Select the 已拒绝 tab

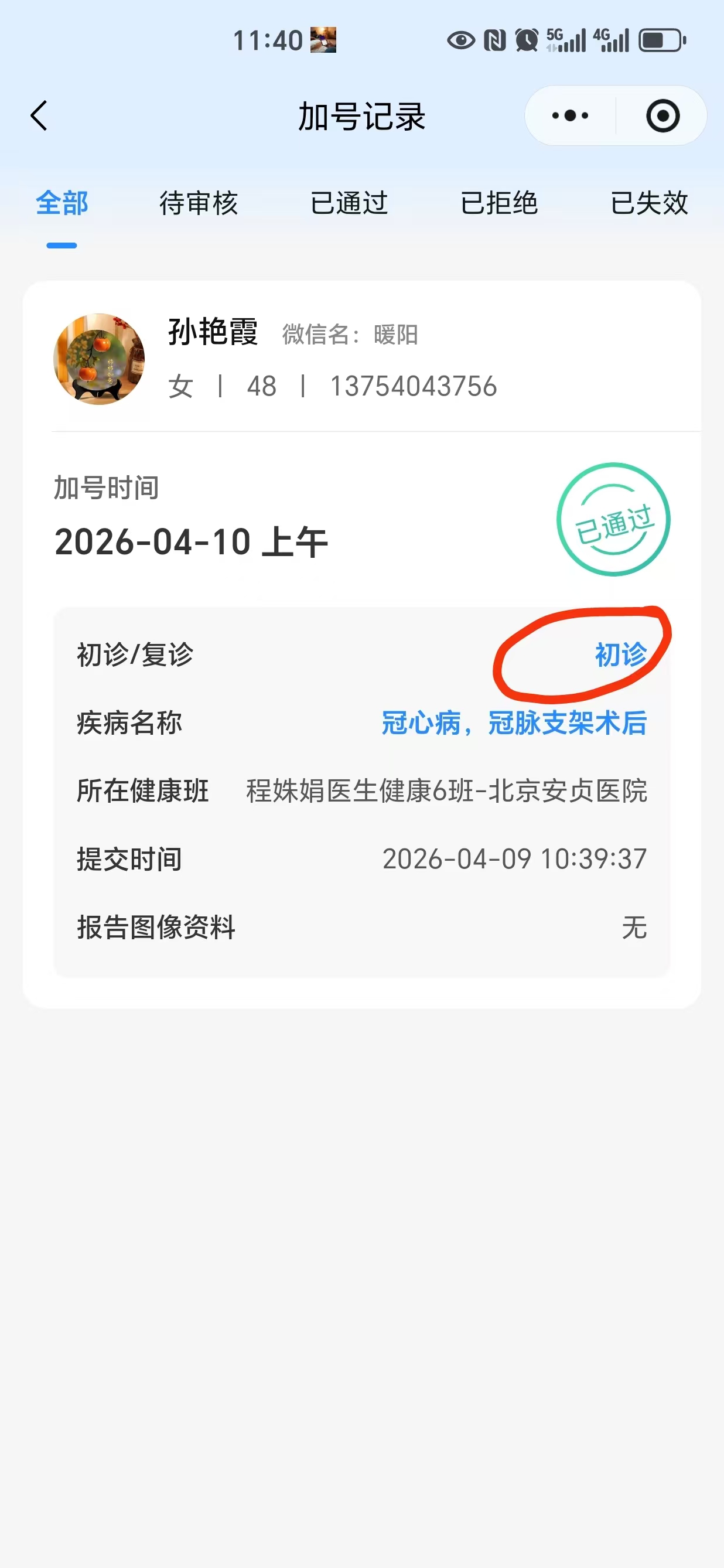point(499,203)
